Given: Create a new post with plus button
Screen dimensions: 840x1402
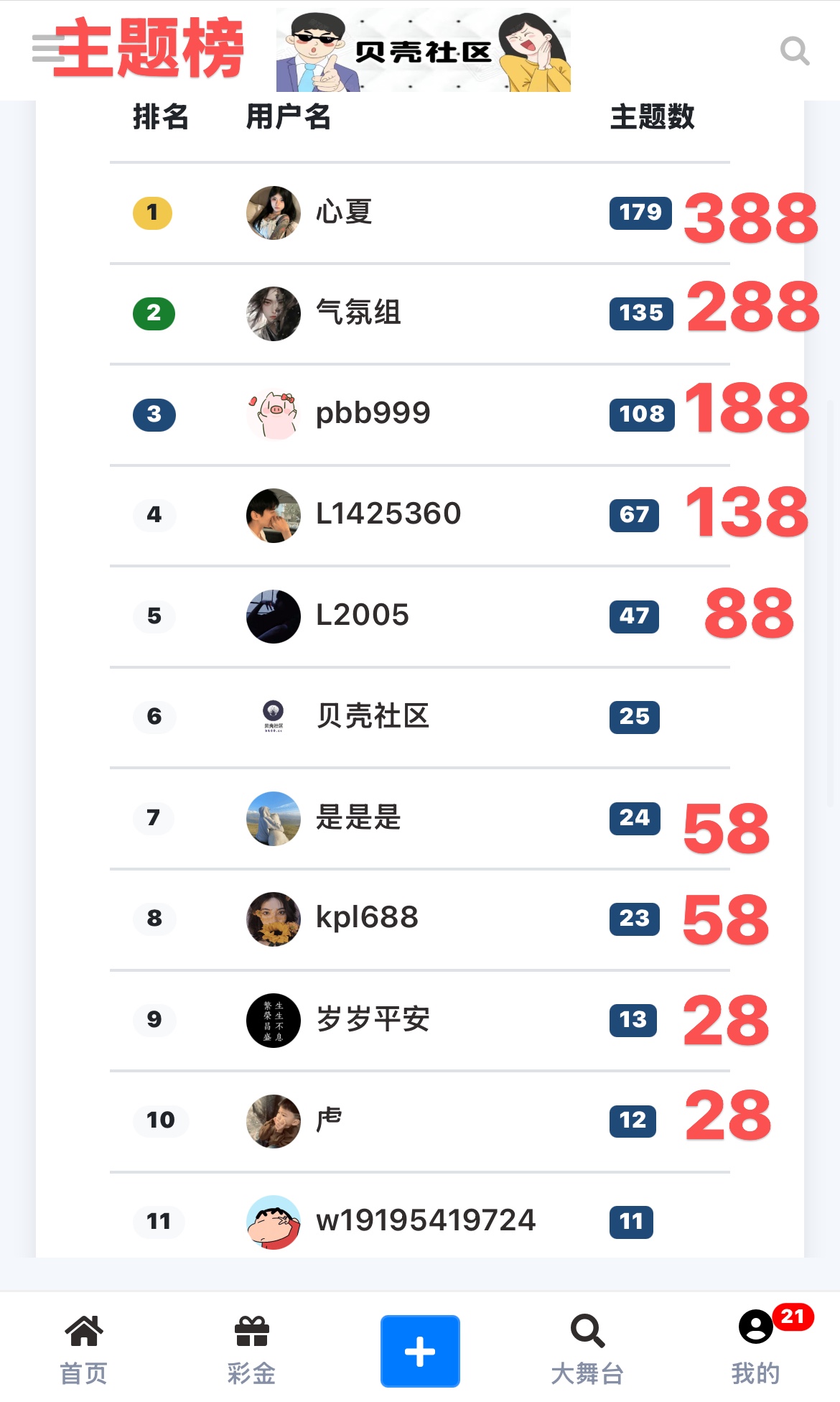Looking at the screenshot, I should click(420, 1351).
